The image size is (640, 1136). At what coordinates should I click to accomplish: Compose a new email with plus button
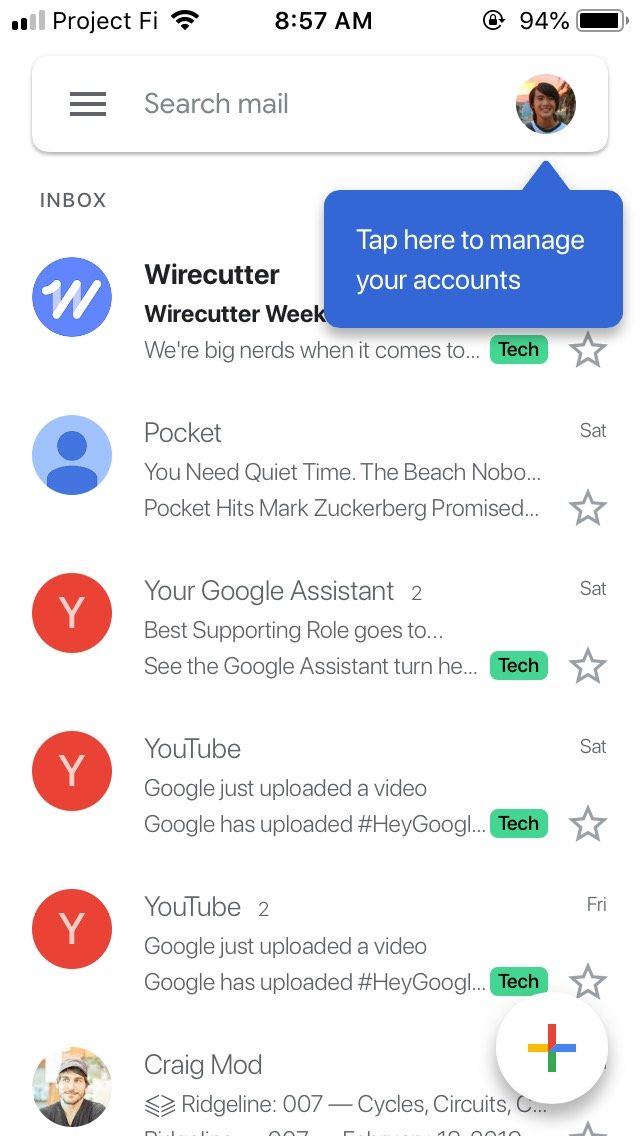552,1047
